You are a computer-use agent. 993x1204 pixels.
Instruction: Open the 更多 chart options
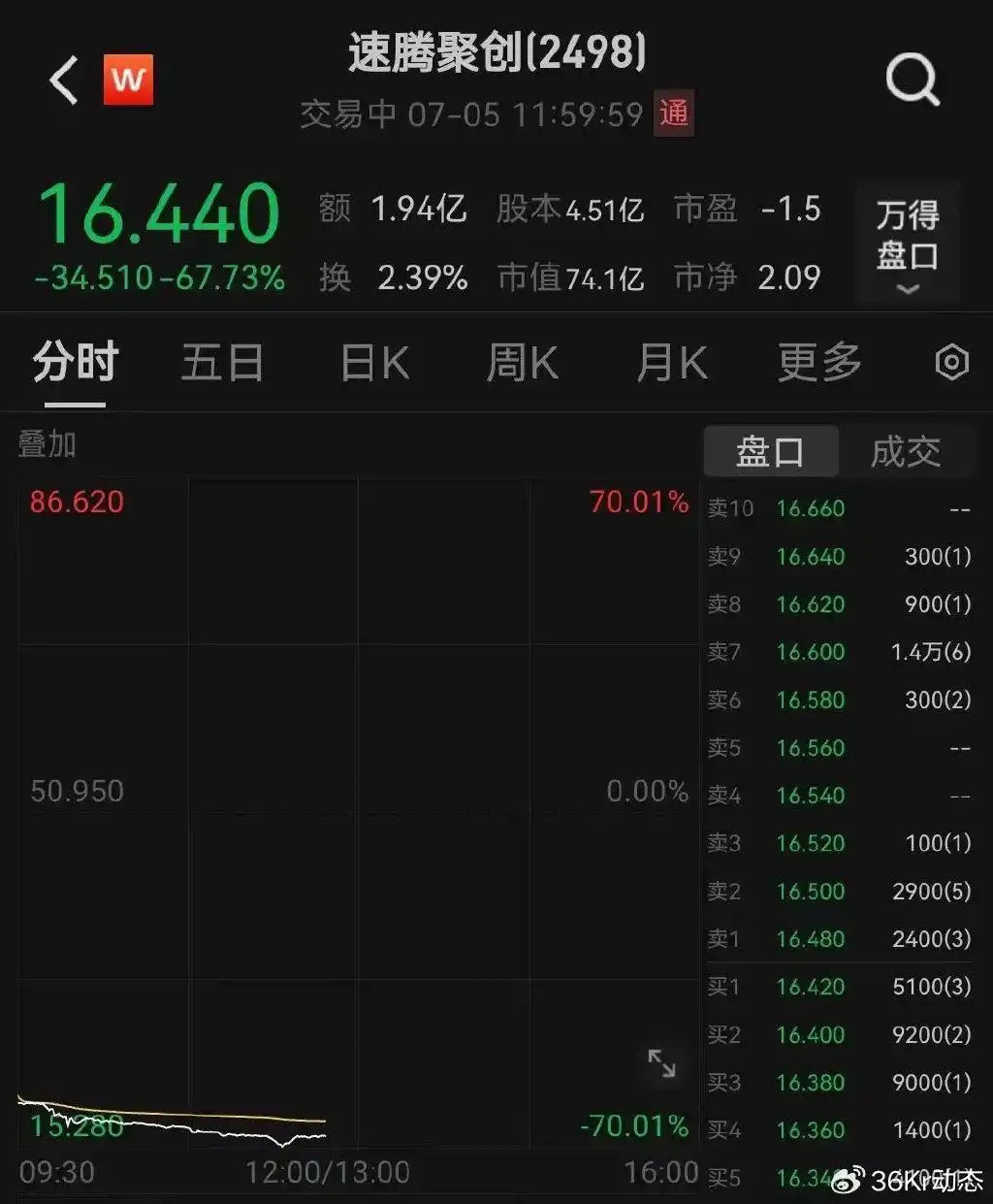(x=818, y=362)
